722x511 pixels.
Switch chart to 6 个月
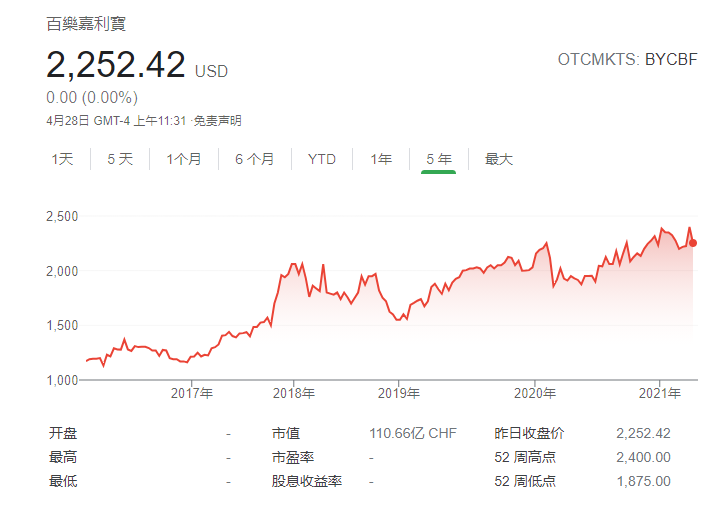click(x=254, y=159)
